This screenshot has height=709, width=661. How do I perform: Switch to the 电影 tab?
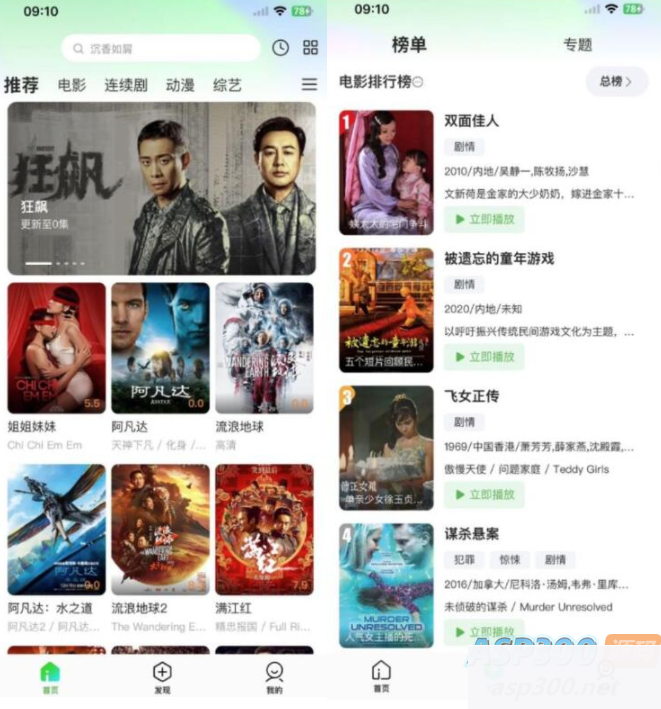(x=72, y=85)
